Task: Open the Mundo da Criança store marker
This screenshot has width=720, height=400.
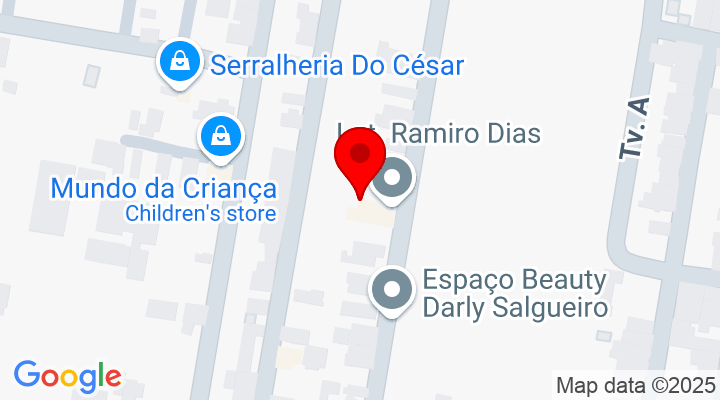Action: (x=221, y=137)
